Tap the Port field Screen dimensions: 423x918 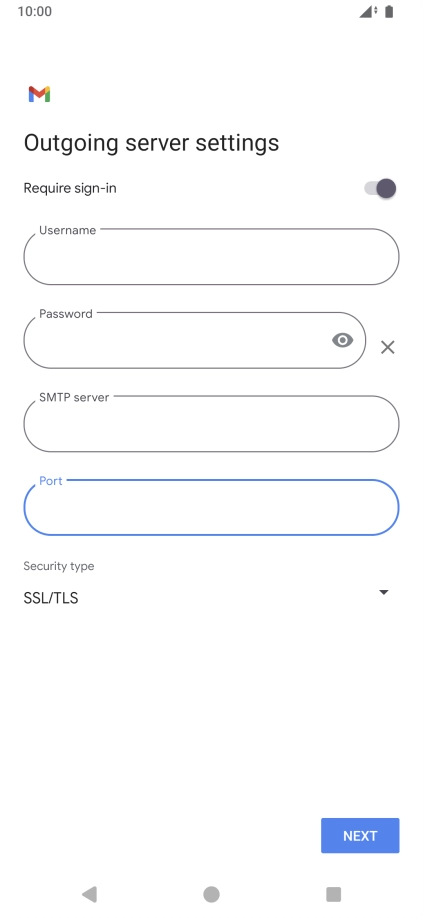[211, 507]
